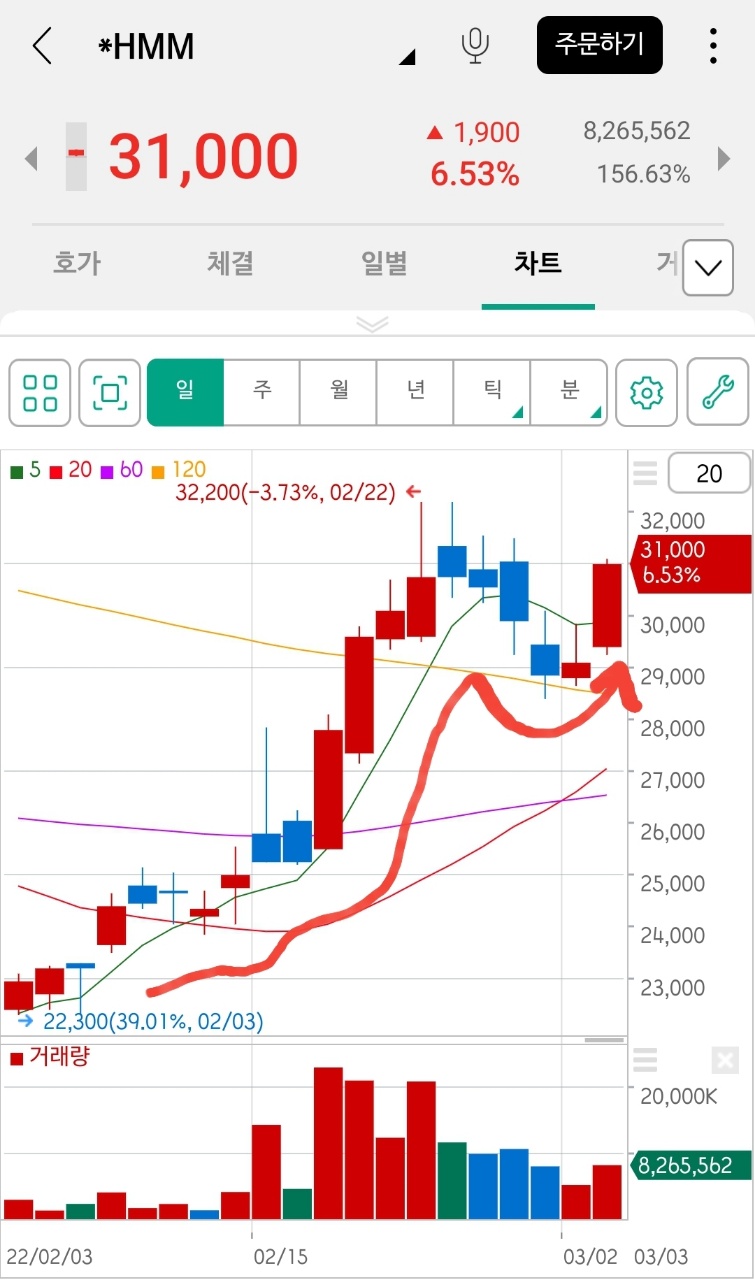Switch to the 호가 tab
The image size is (755, 1280).
click(x=77, y=263)
